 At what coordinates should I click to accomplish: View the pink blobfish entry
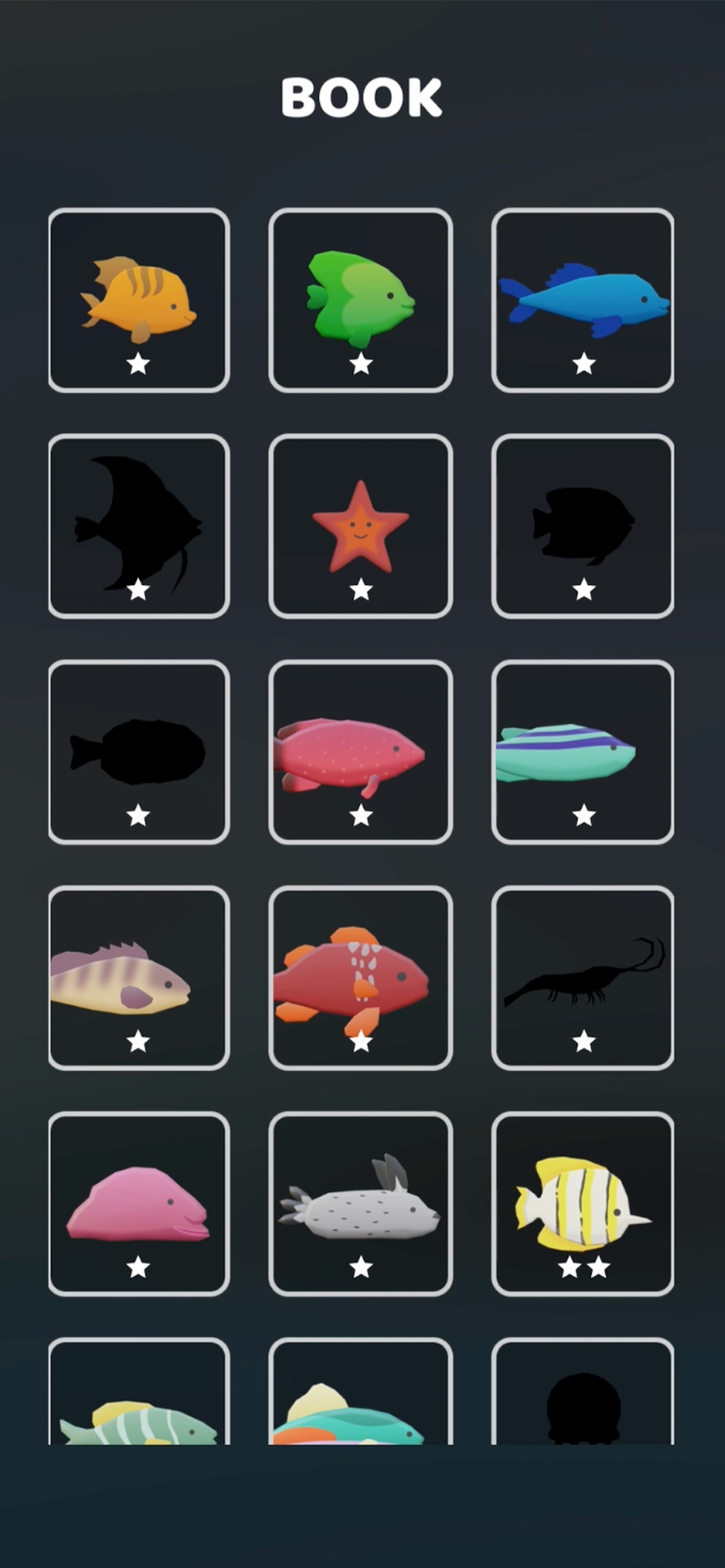point(138,1201)
